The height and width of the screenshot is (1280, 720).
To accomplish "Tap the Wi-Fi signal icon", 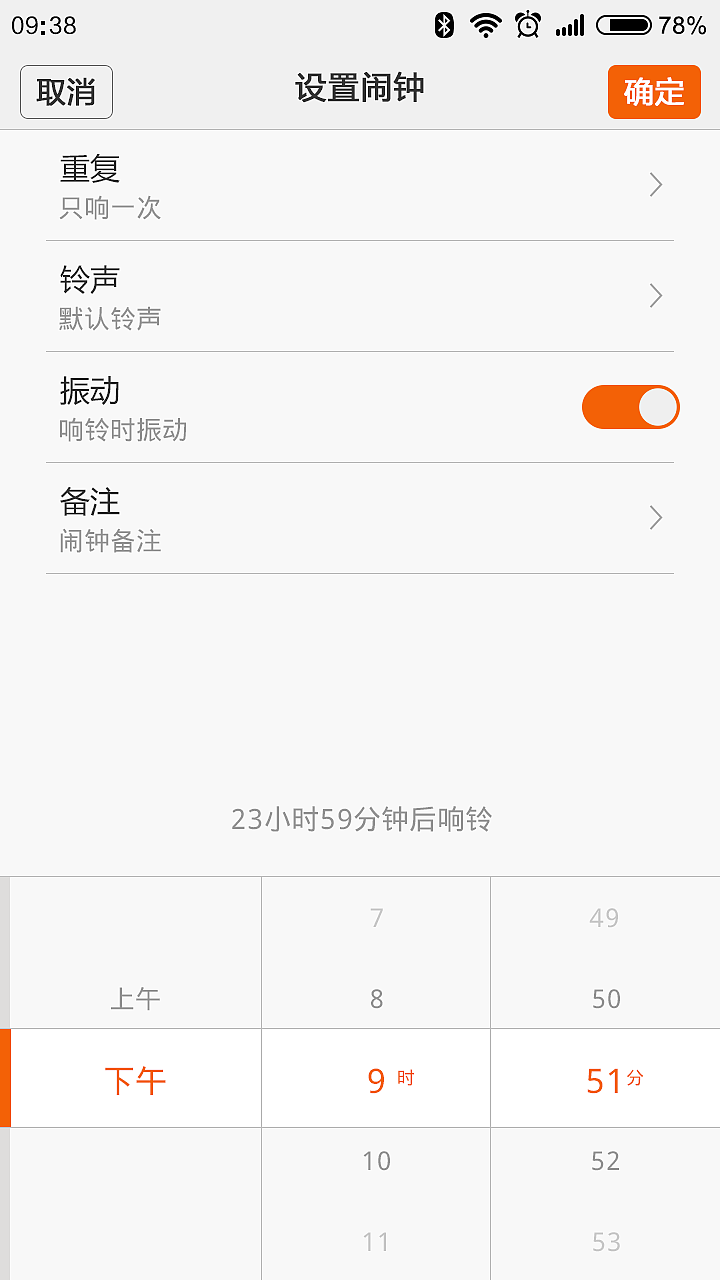I will point(485,24).
